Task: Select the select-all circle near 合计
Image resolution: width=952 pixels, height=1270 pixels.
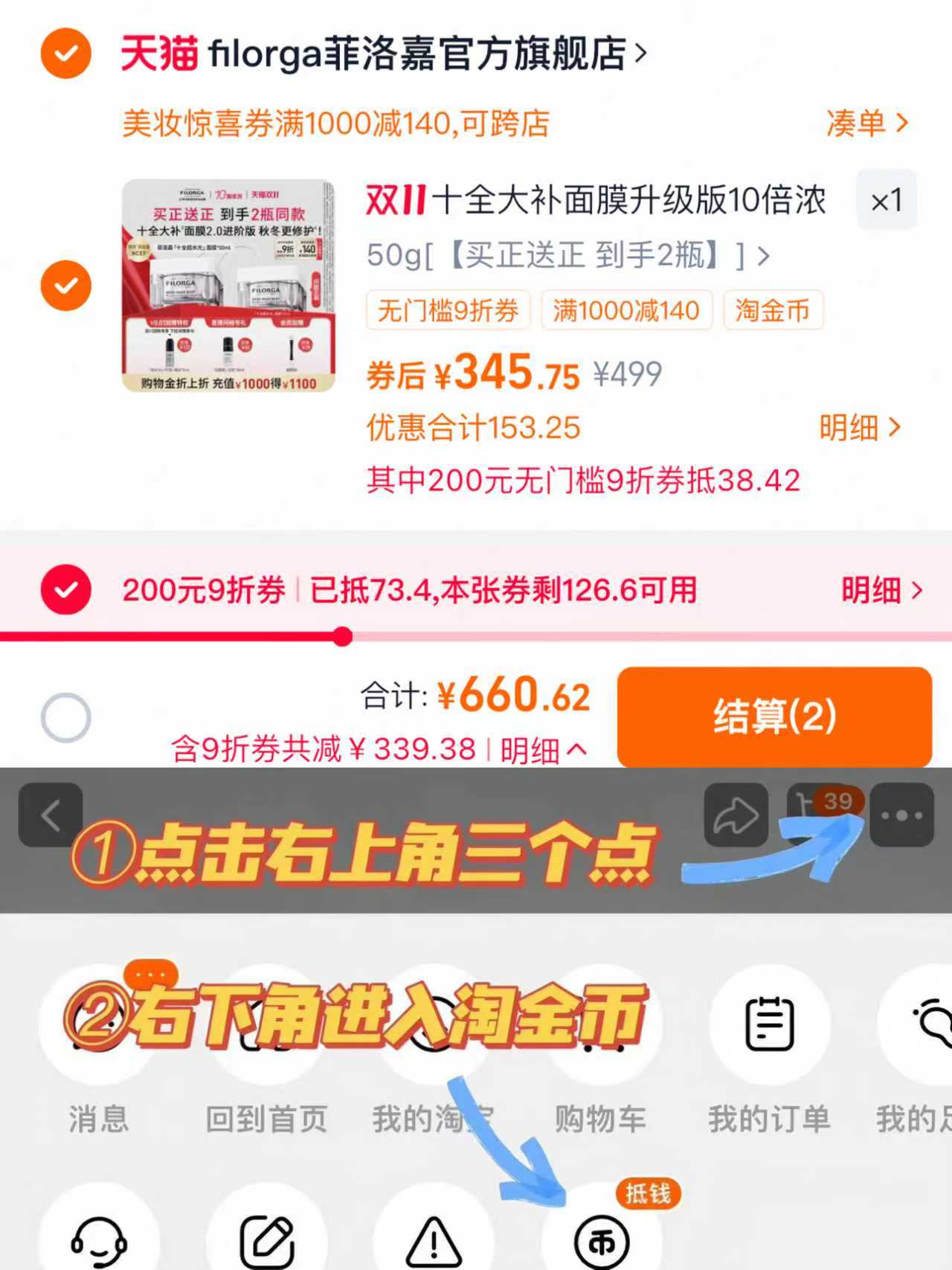Action: (x=65, y=716)
